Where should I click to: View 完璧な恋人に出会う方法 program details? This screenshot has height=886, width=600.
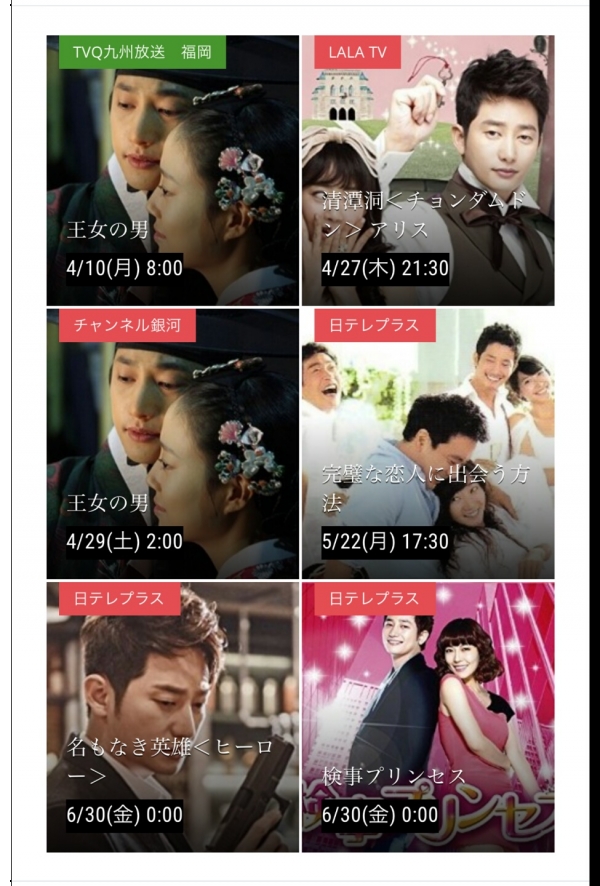(428, 444)
